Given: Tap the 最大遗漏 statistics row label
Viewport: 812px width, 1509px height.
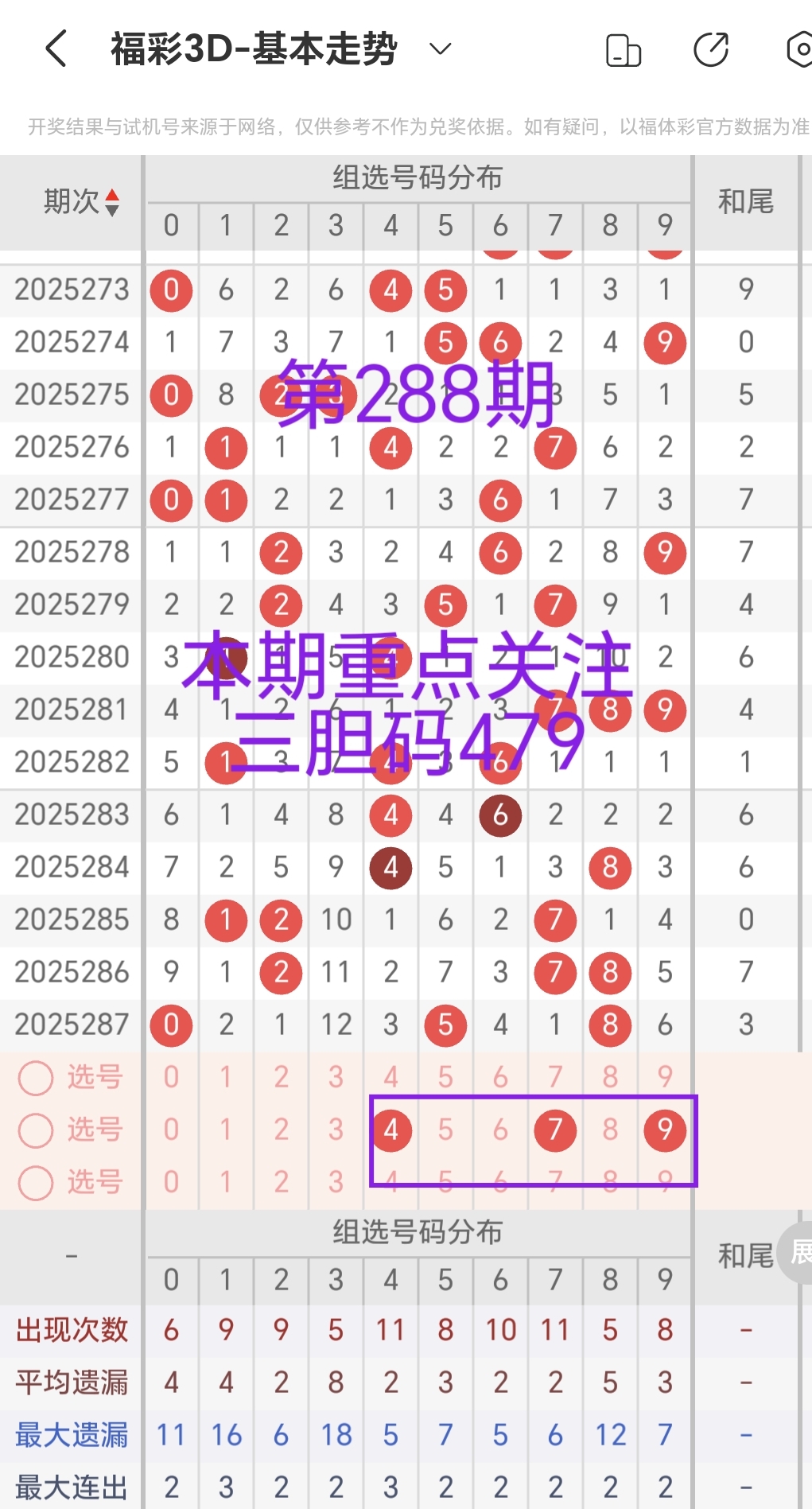Looking at the screenshot, I should pyautogui.click(x=73, y=1435).
